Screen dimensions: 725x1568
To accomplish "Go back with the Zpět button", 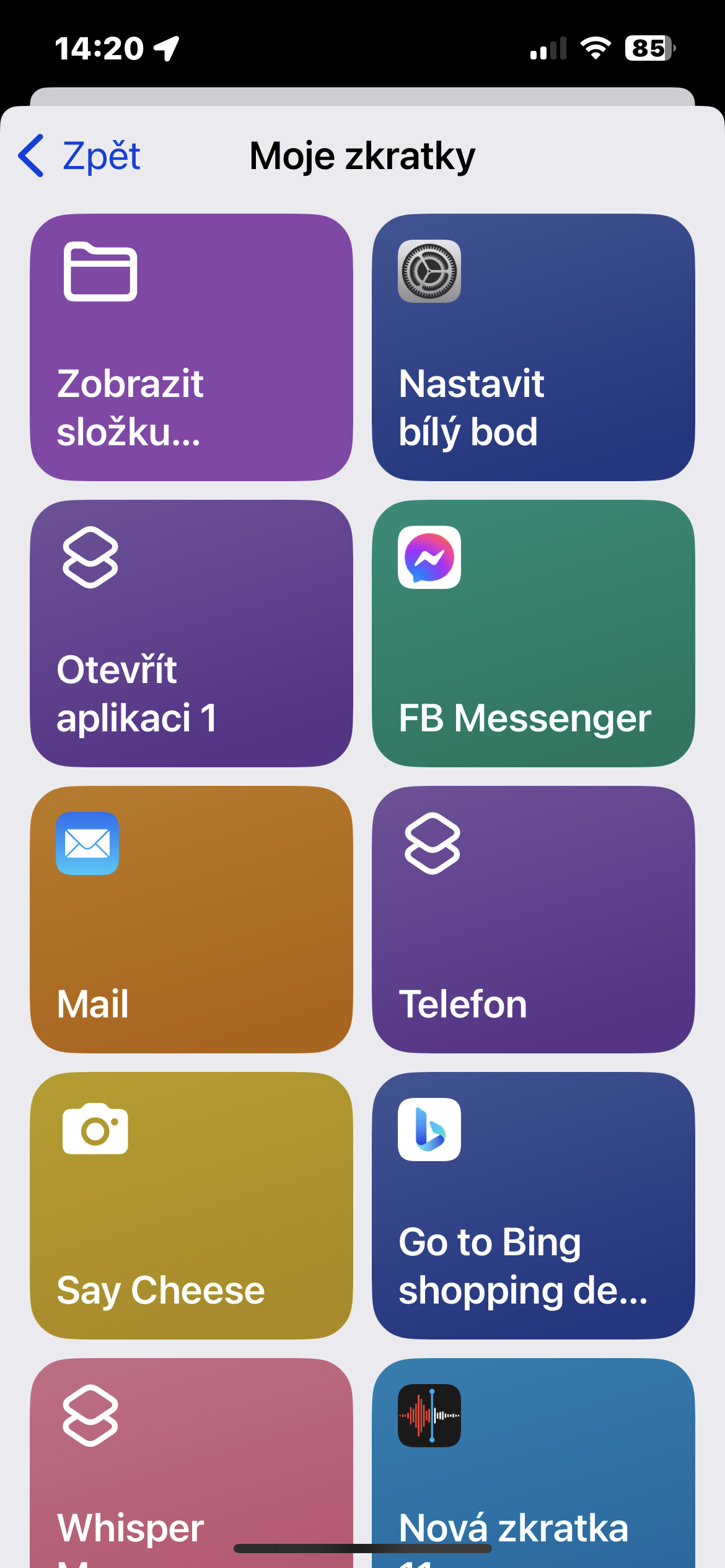I will pos(81,155).
